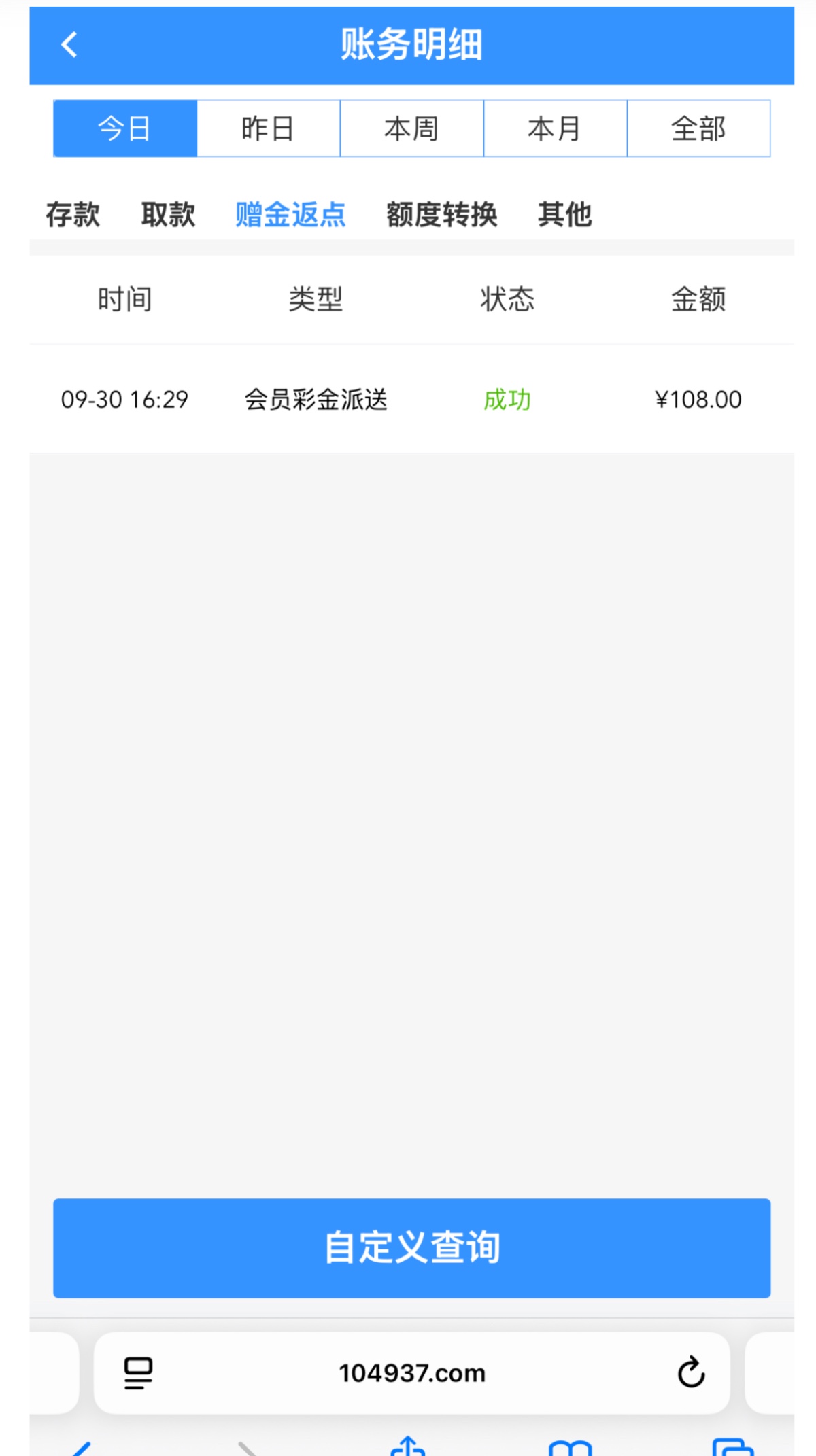Open the 存款 category

[x=73, y=215]
